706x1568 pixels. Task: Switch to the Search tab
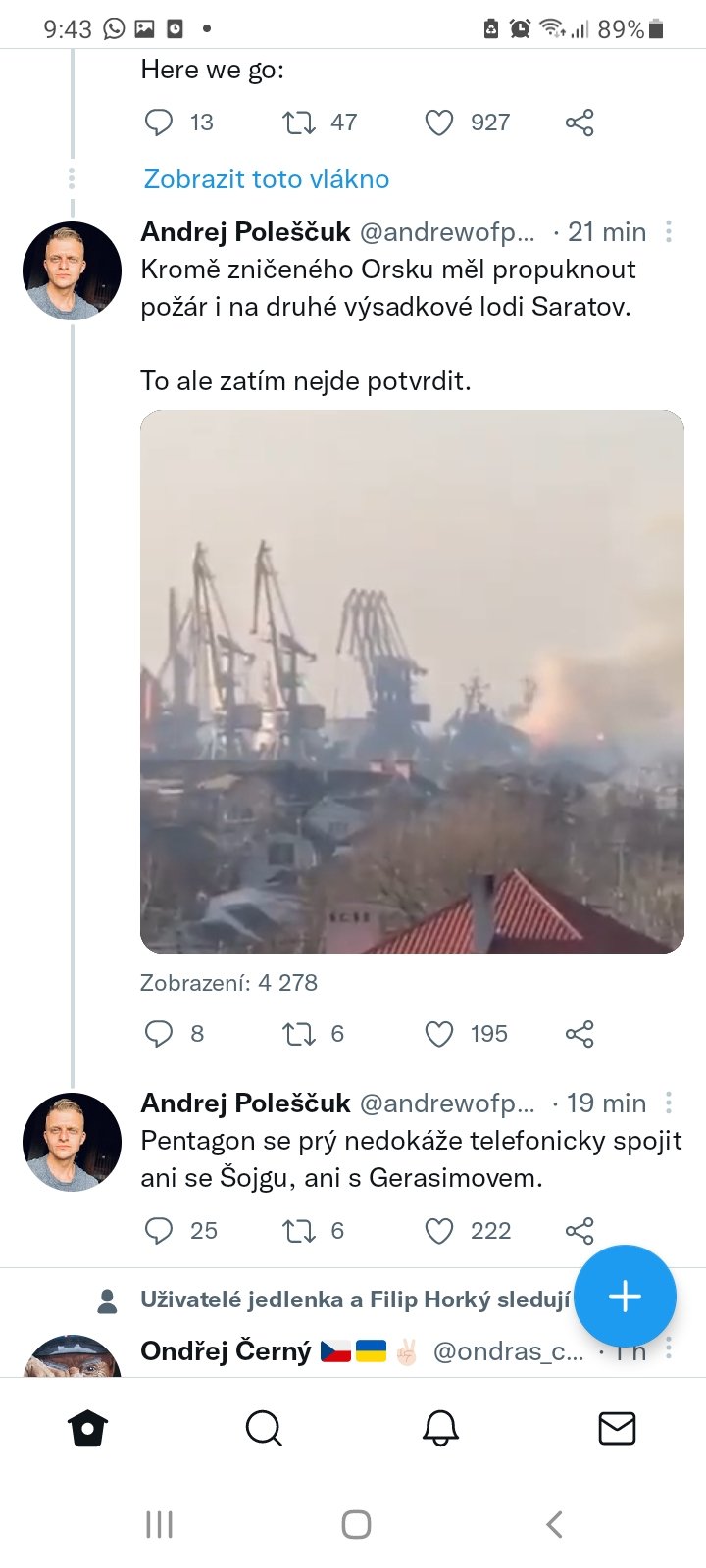(x=264, y=1429)
